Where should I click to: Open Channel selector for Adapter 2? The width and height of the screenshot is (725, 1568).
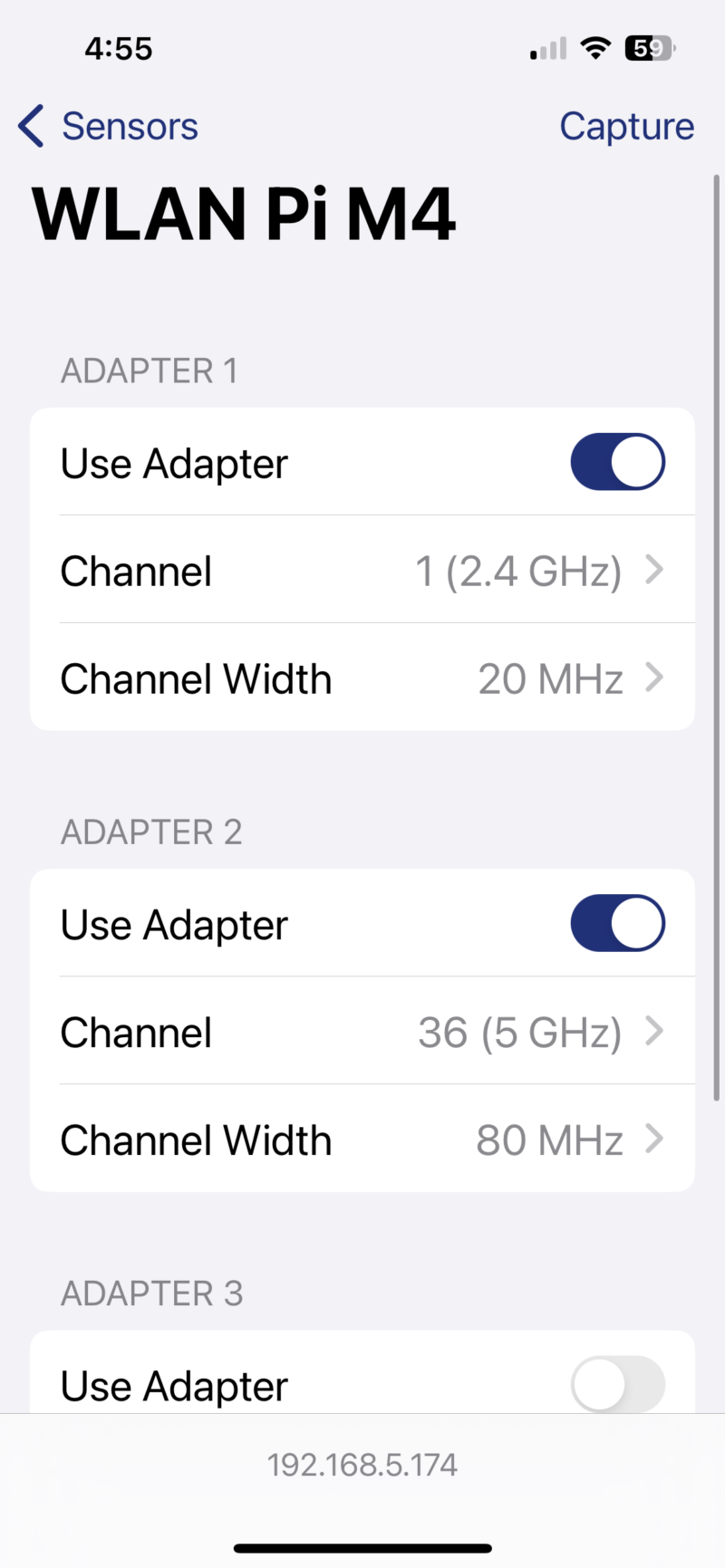[362, 1032]
